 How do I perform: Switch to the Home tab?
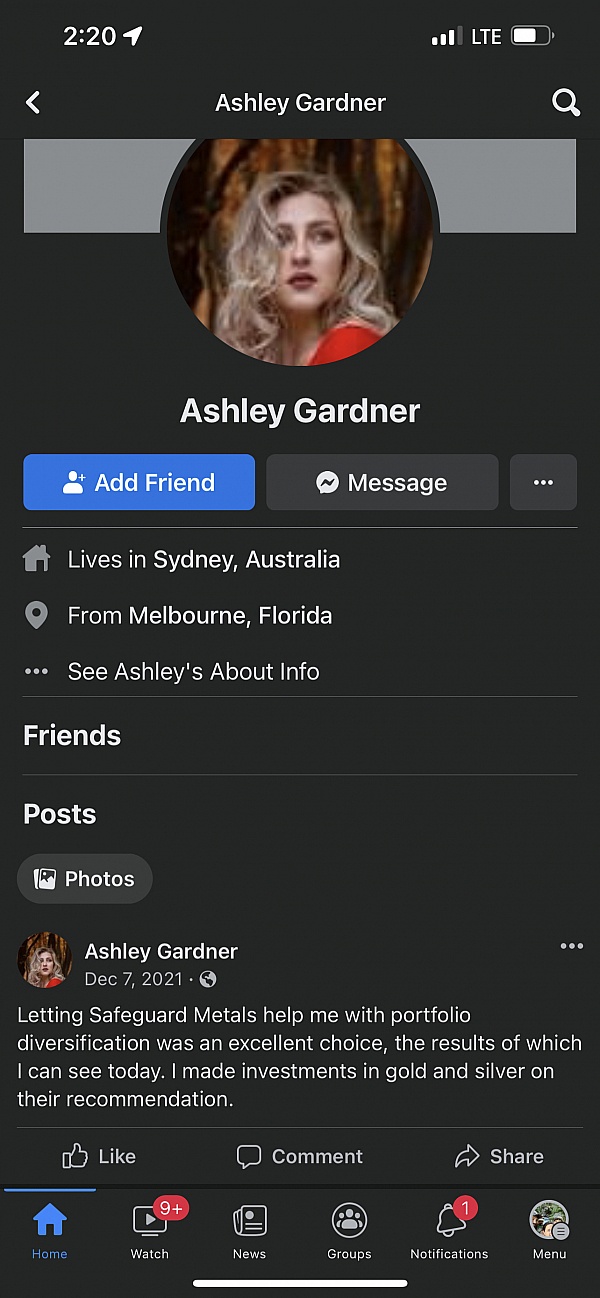click(x=49, y=1230)
